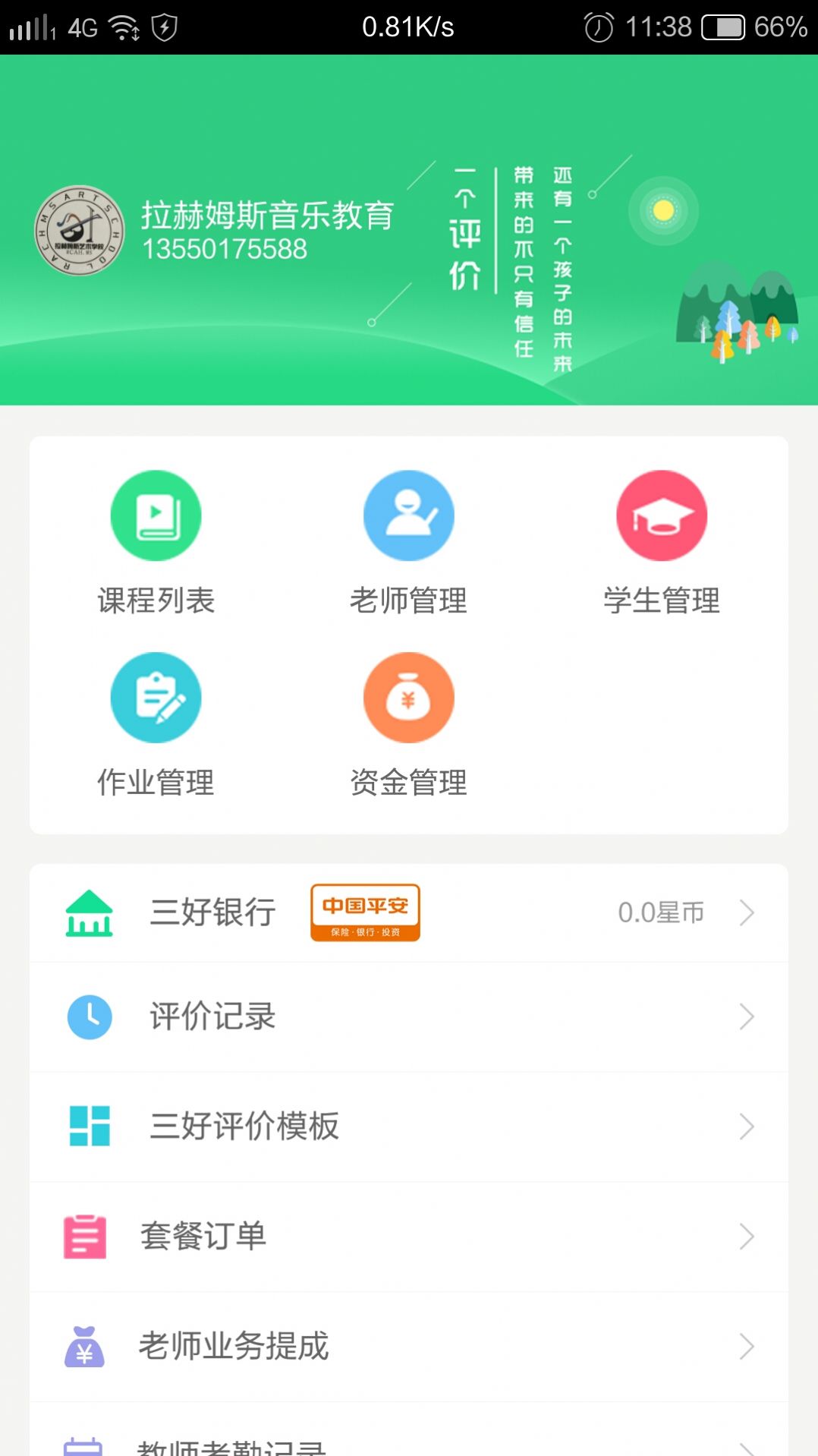Select the 老师管理 teacher management icon
The width and height of the screenshot is (818, 1456).
pyautogui.click(x=409, y=515)
